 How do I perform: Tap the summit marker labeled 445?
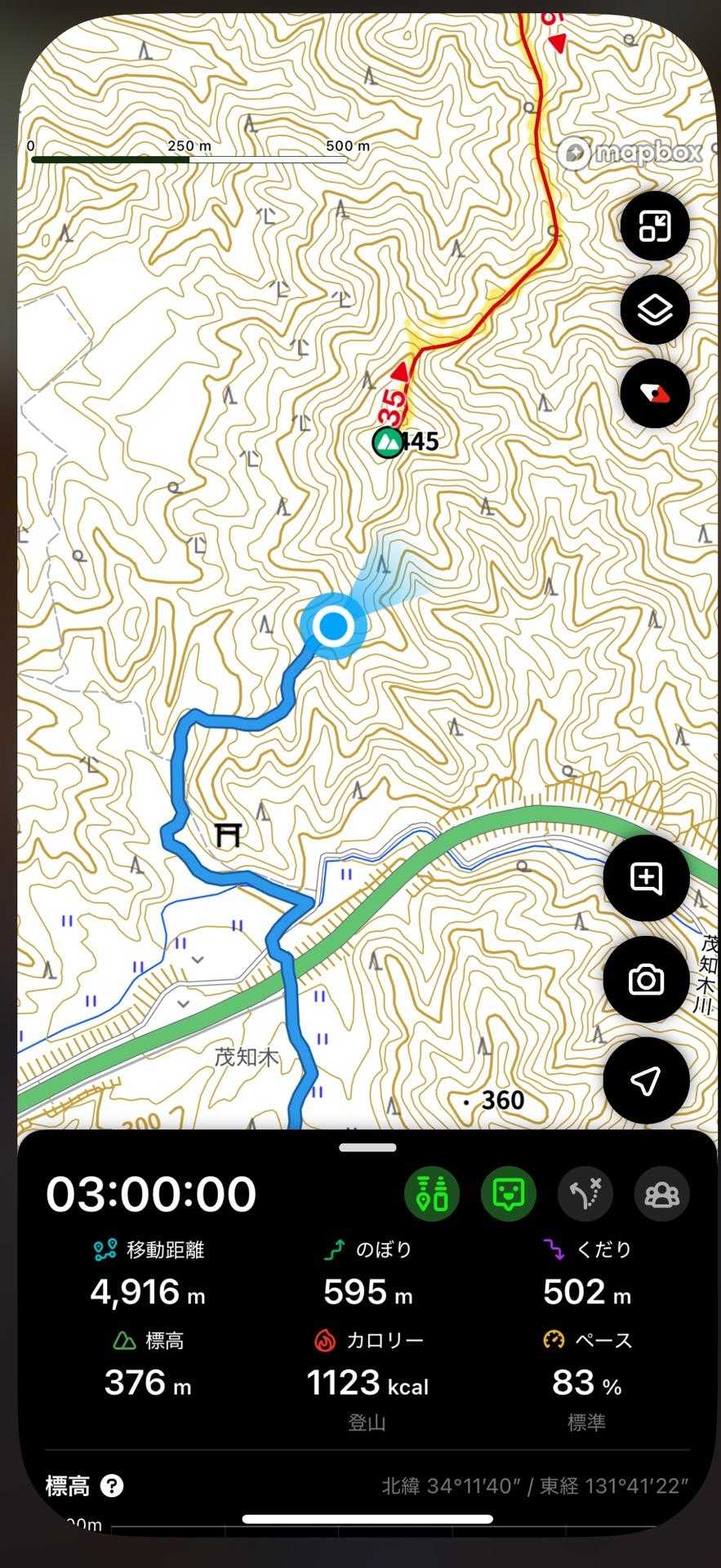pos(389,442)
